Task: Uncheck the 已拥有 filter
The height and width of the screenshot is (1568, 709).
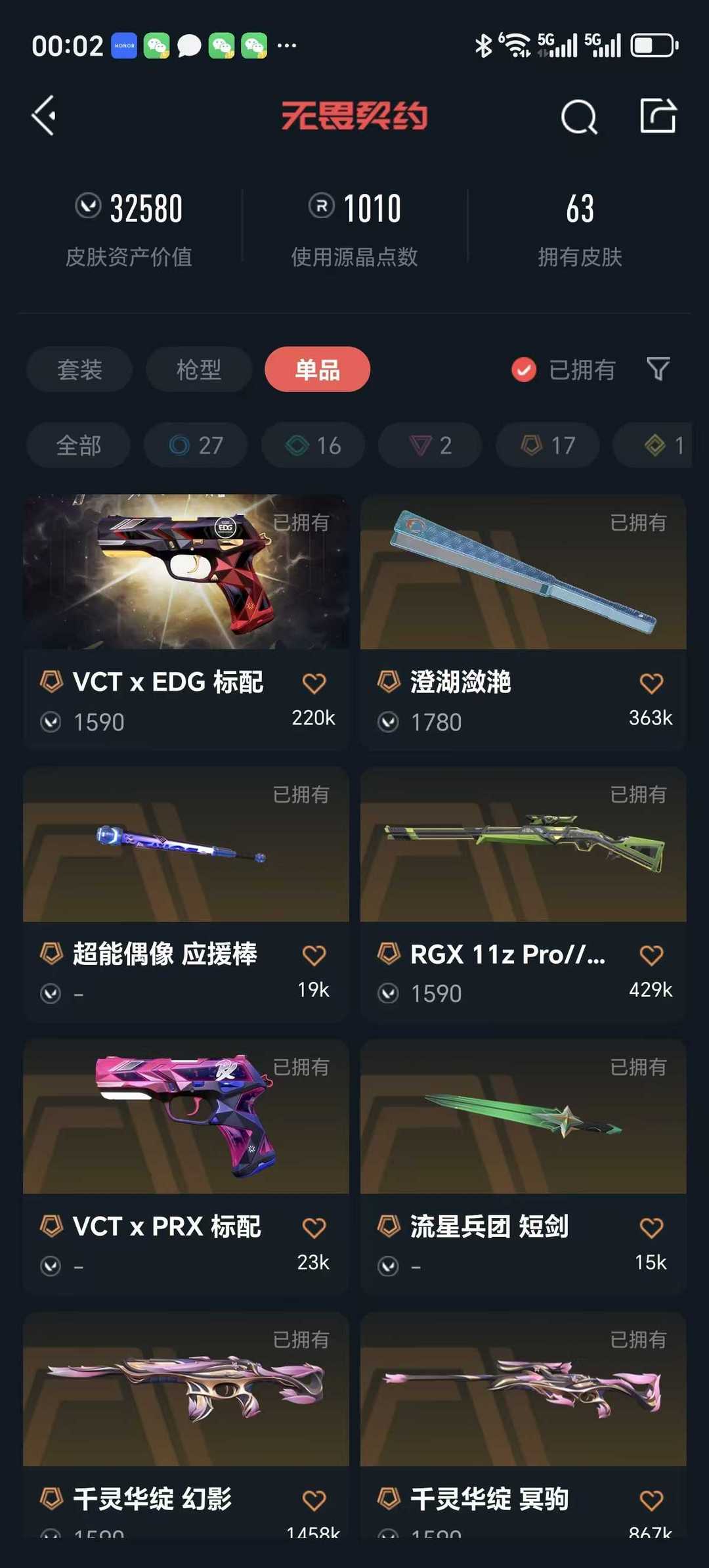Action: [x=524, y=370]
